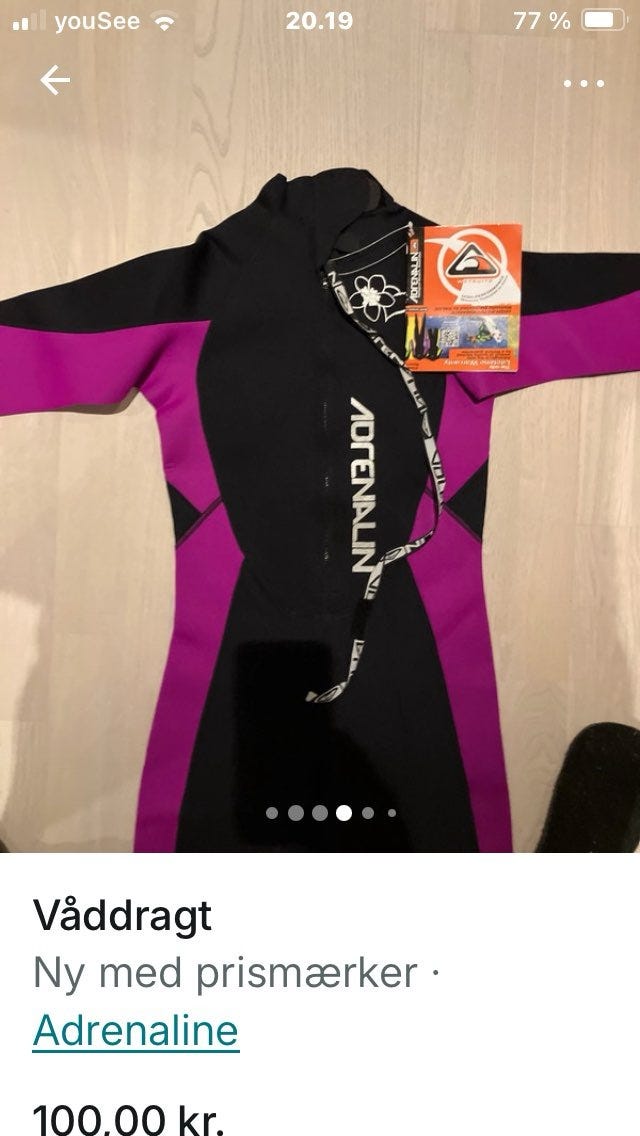Open the Adrenaline brand link
The height and width of the screenshot is (1136, 640).
[136, 1030]
